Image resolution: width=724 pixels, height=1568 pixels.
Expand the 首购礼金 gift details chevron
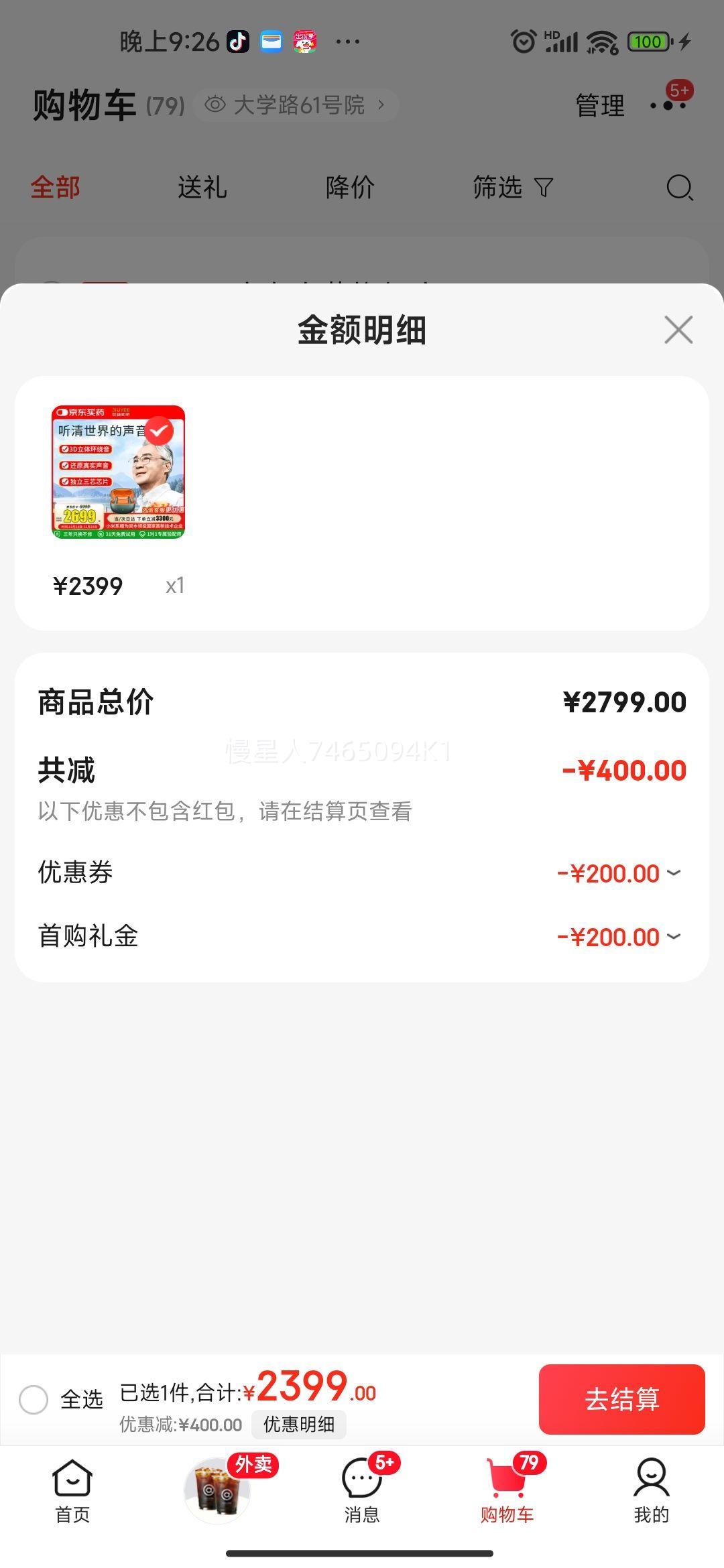pyautogui.click(x=674, y=937)
